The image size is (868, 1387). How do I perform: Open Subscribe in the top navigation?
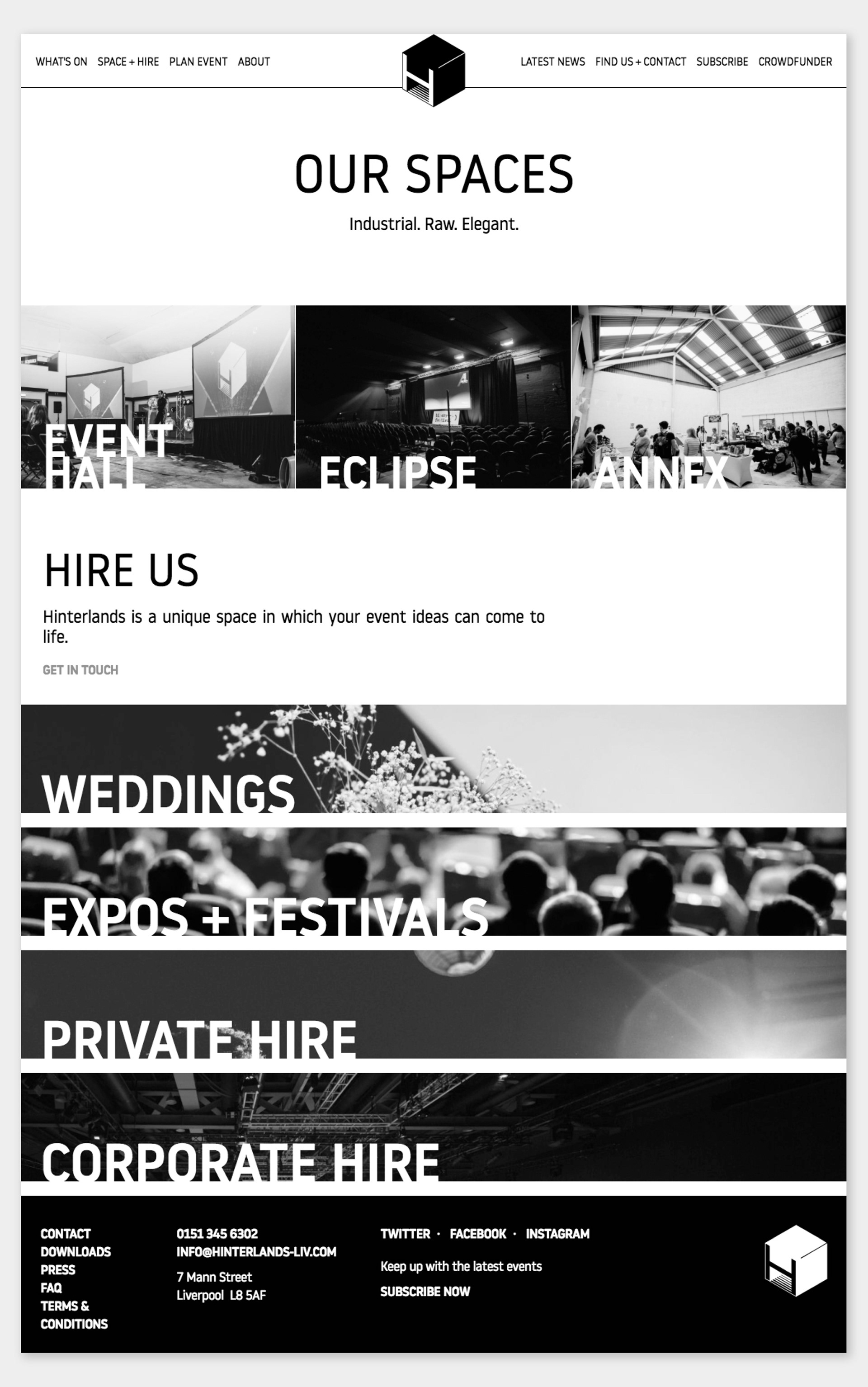tap(722, 62)
